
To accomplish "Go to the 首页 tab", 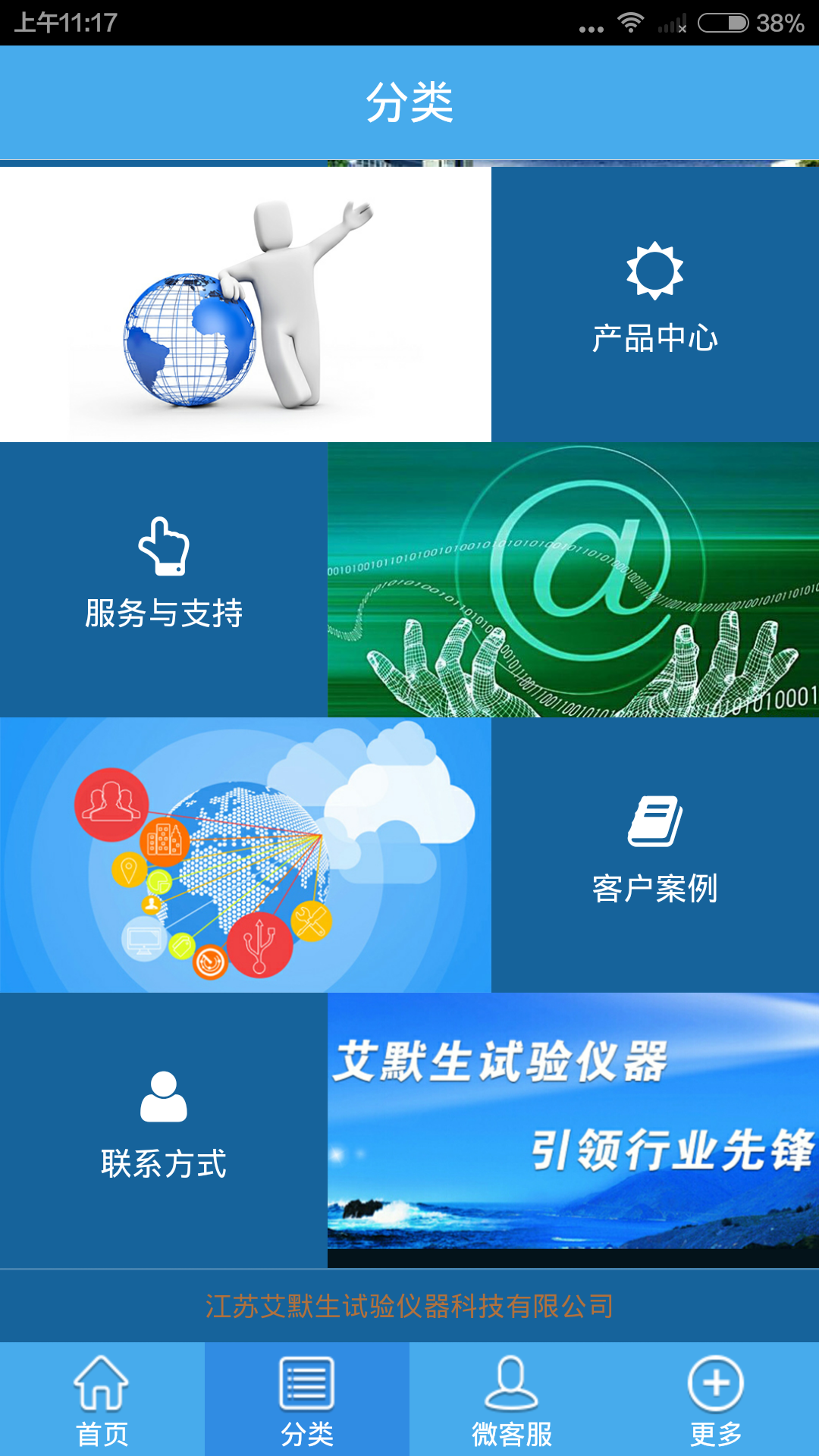I will click(x=102, y=1400).
